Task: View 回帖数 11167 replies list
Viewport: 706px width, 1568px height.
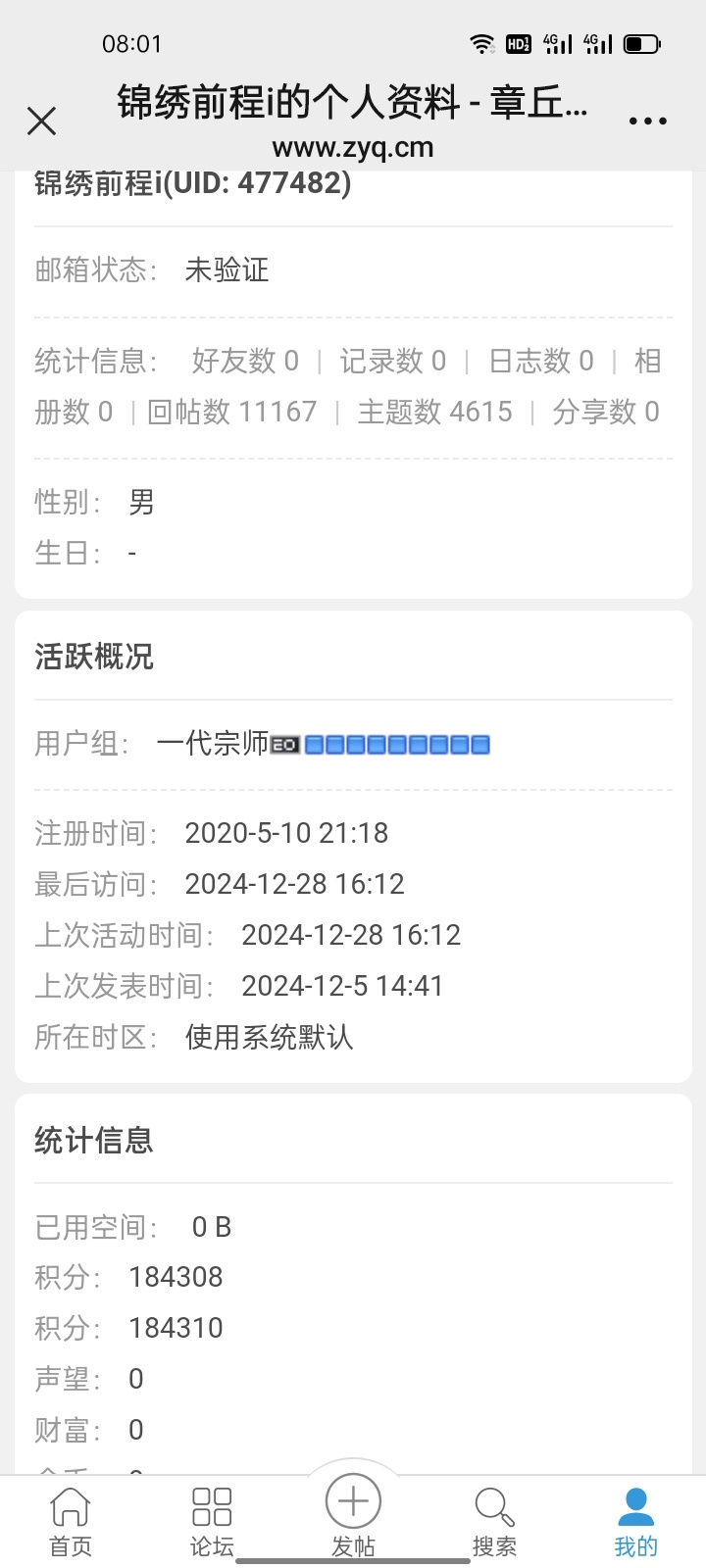Action: tap(232, 412)
